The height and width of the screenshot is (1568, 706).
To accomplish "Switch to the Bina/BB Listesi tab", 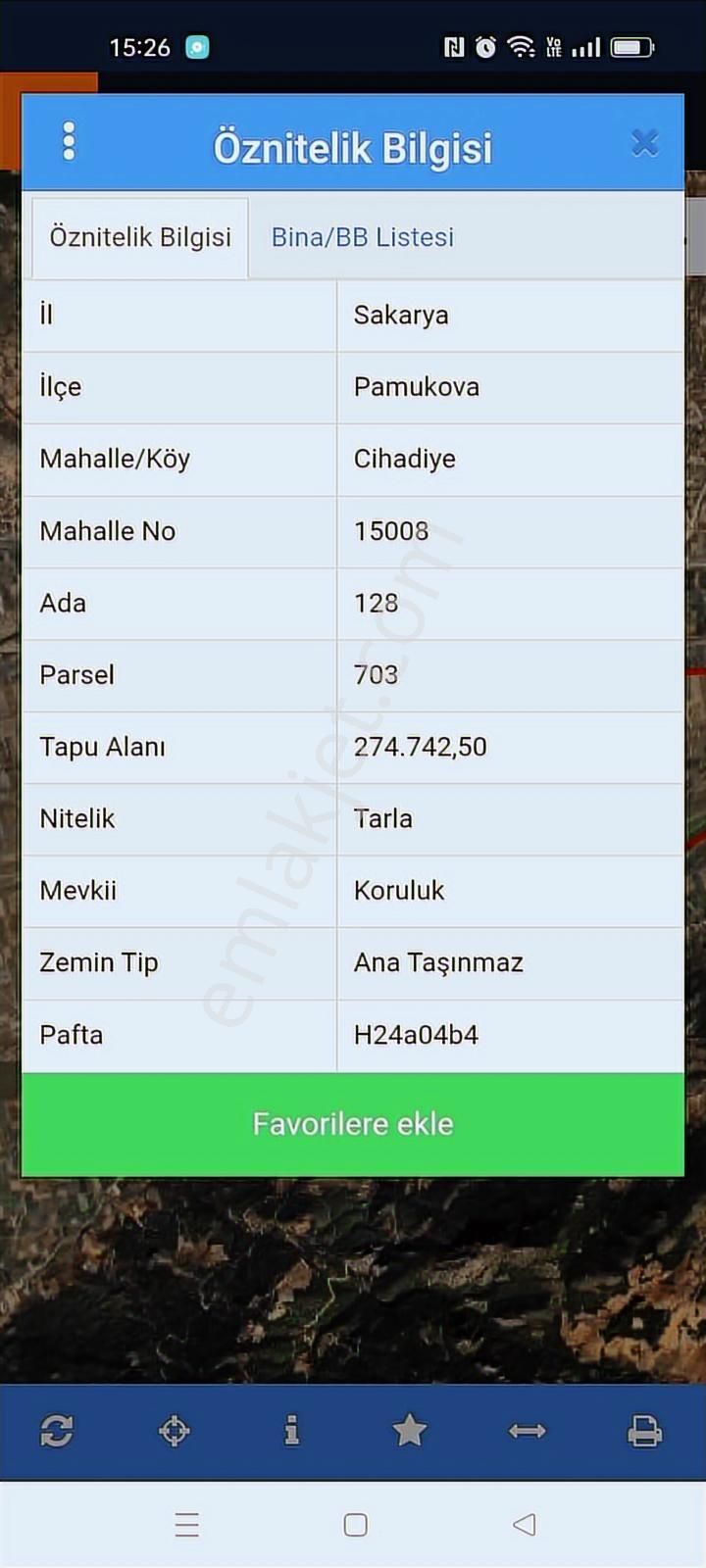I will (x=362, y=237).
